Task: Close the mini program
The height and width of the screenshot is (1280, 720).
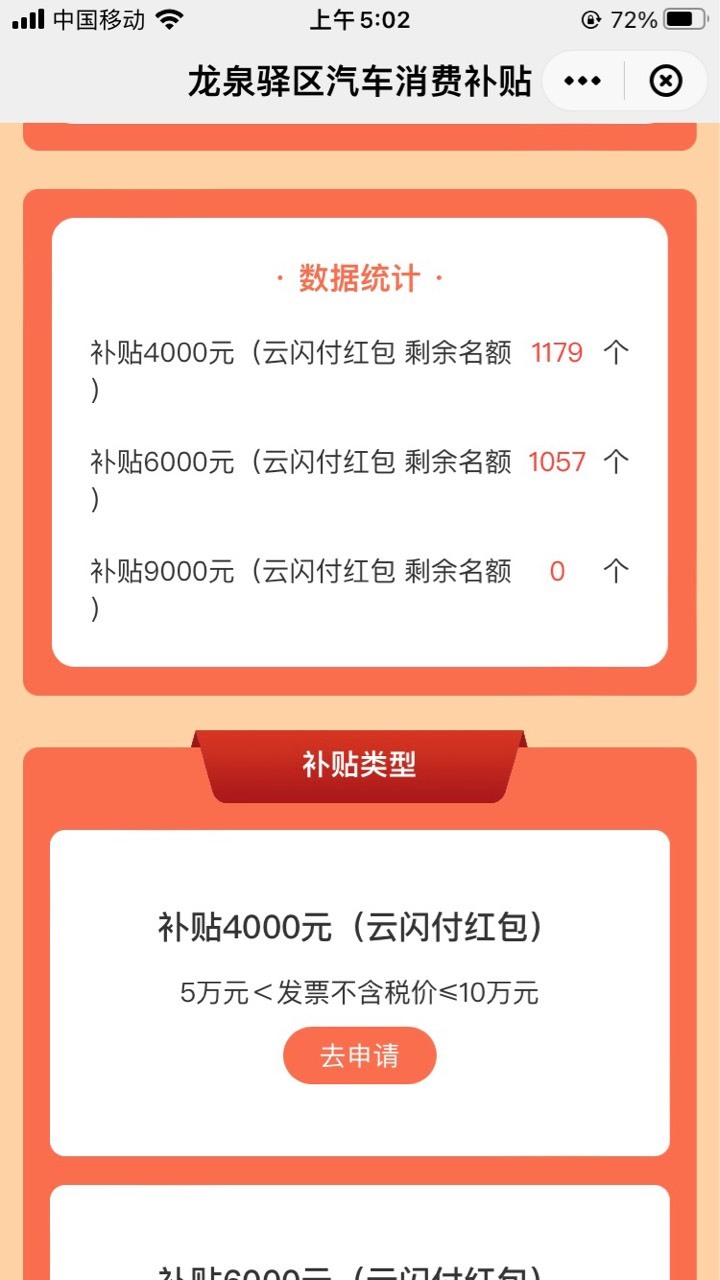Action: (x=666, y=81)
